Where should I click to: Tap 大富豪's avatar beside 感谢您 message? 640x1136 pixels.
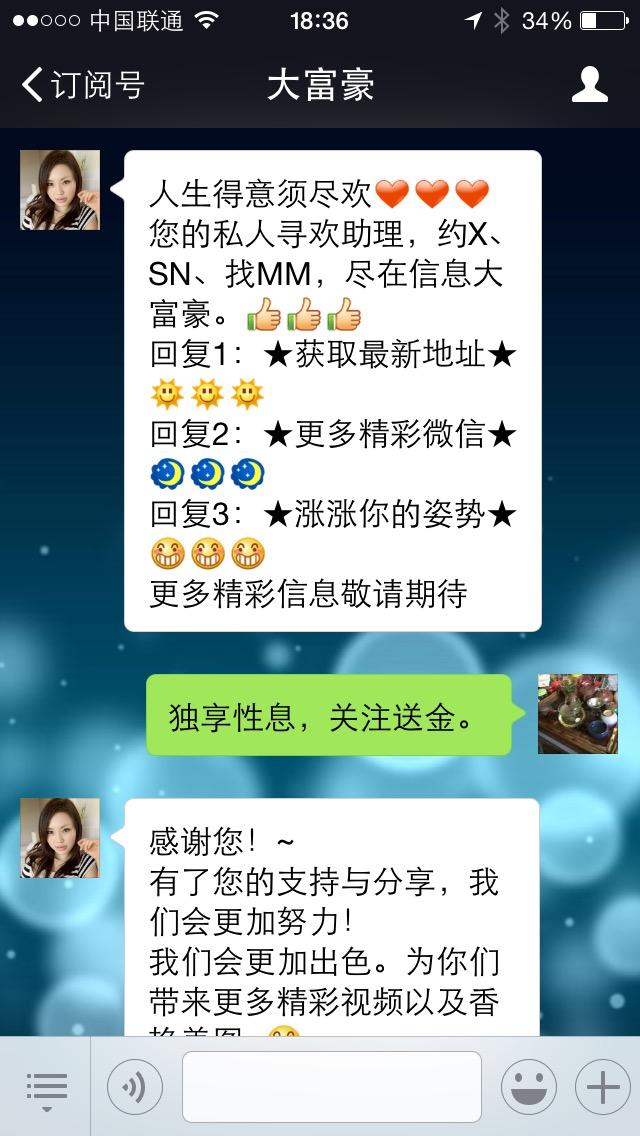pos(60,838)
